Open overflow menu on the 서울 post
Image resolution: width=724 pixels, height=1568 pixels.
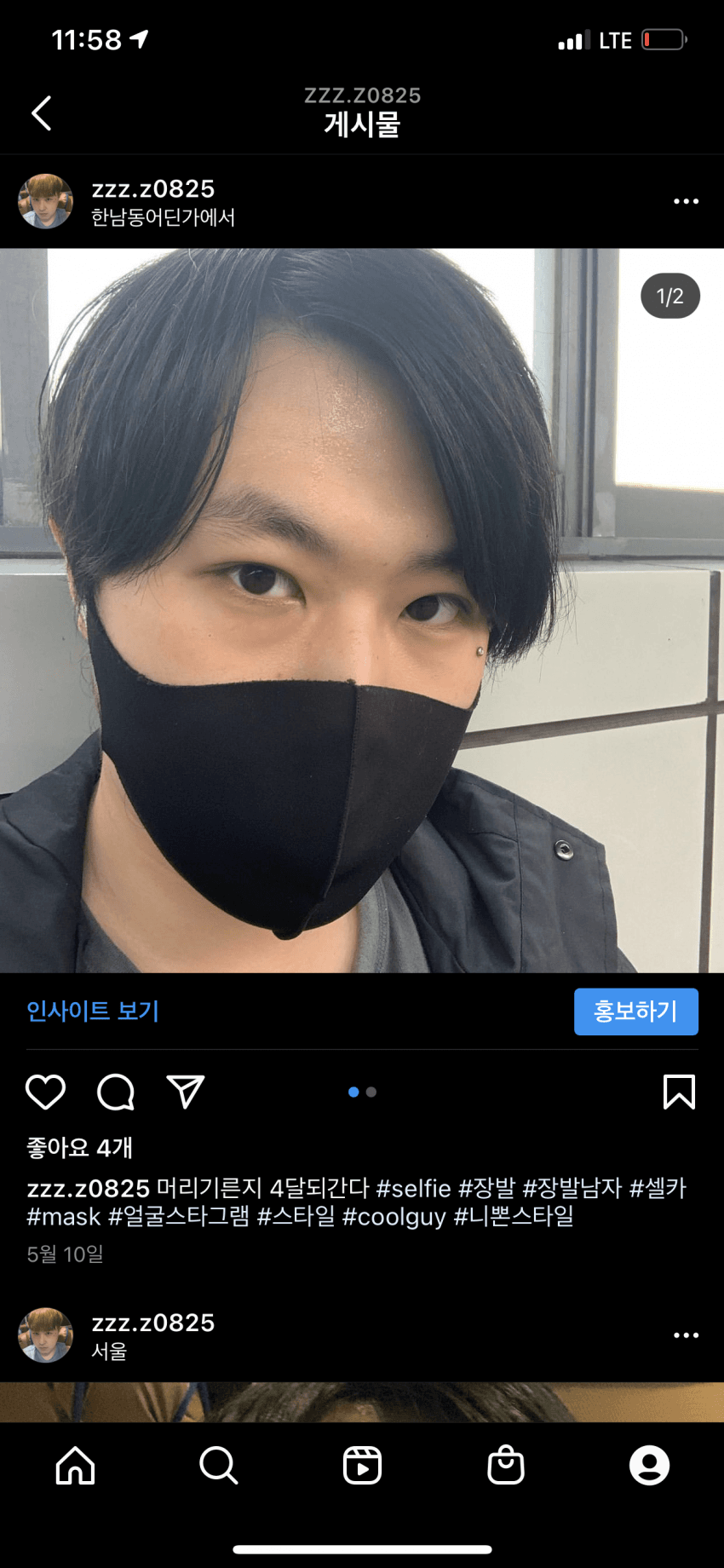(686, 1335)
